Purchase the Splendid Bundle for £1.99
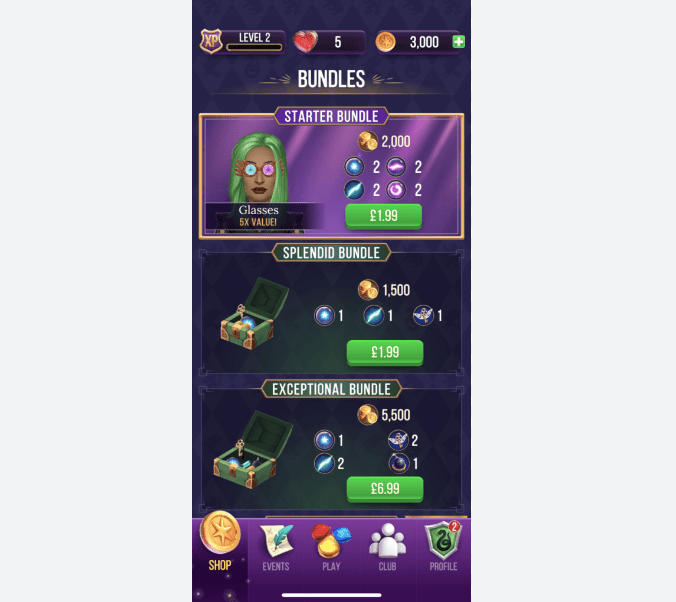676x602 pixels. pos(384,352)
